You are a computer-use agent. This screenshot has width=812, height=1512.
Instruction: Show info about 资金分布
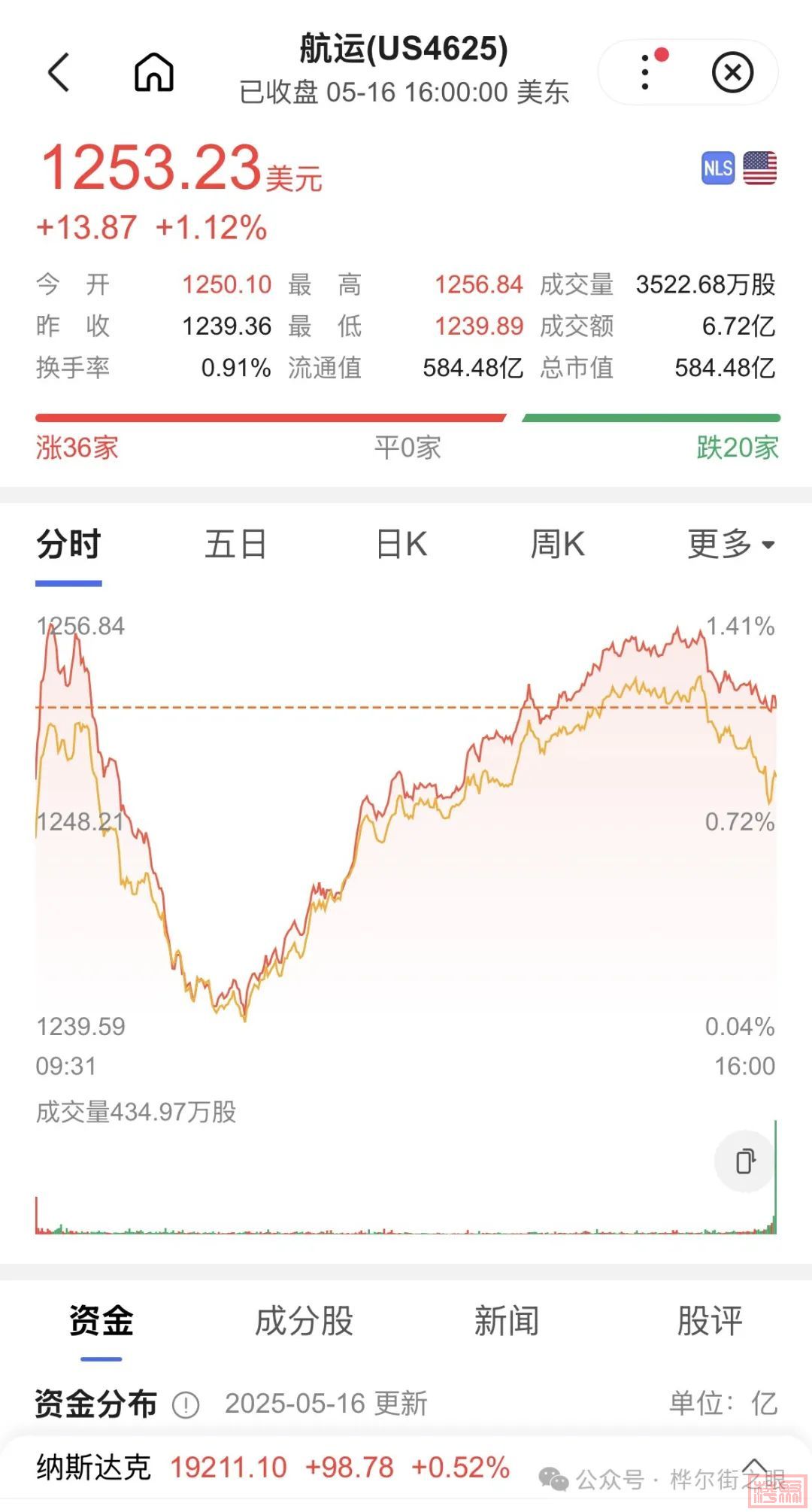(x=186, y=1404)
